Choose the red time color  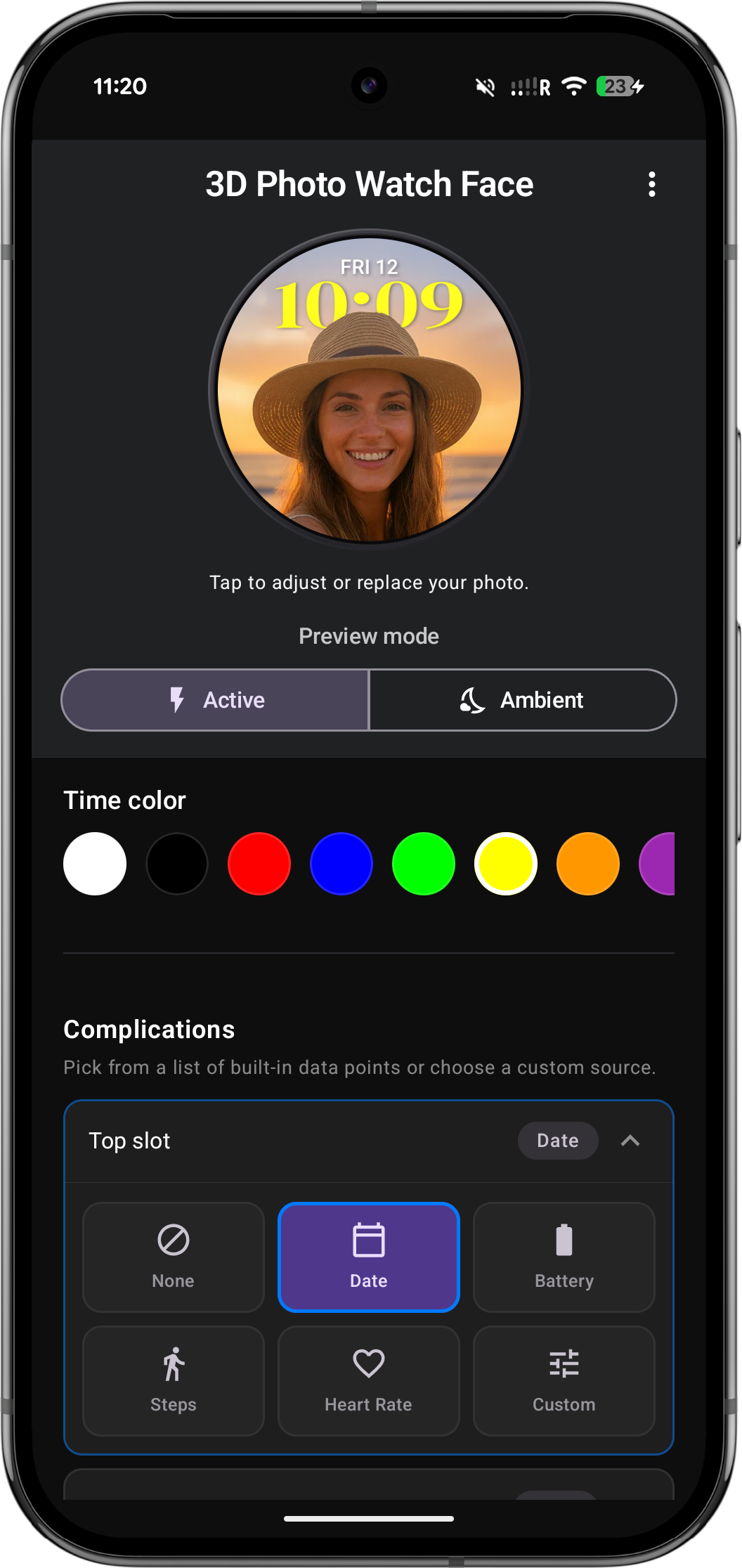tap(259, 864)
